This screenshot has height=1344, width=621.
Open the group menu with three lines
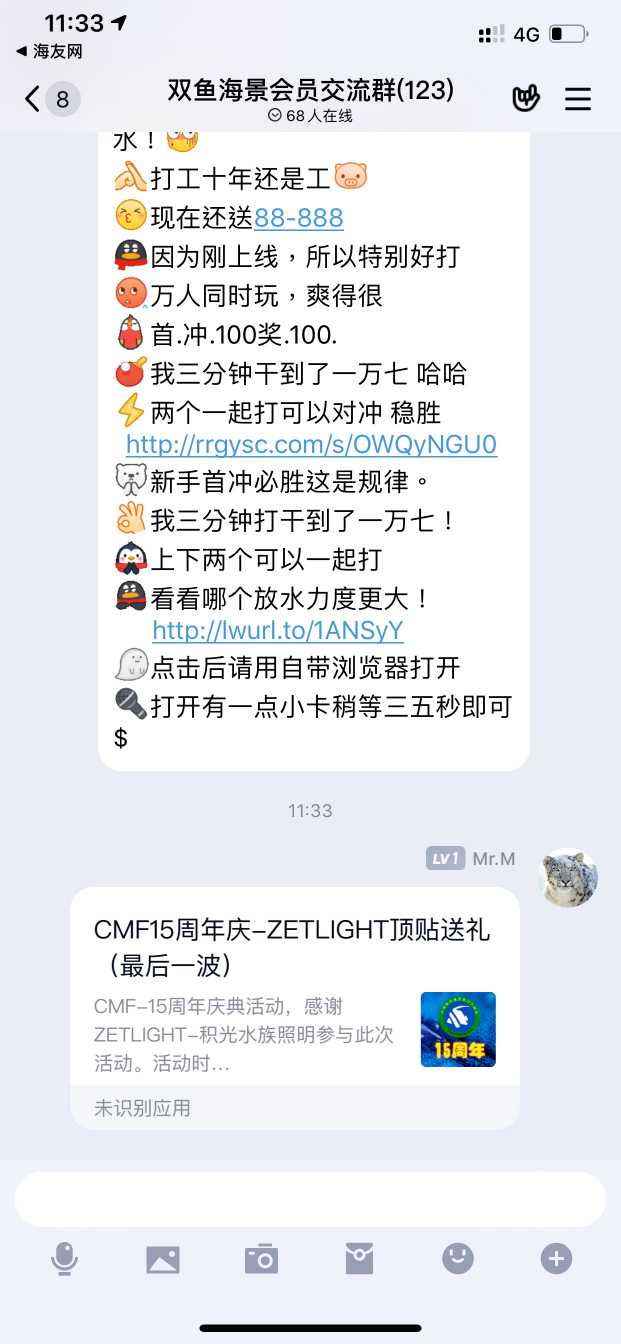coord(578,98)
